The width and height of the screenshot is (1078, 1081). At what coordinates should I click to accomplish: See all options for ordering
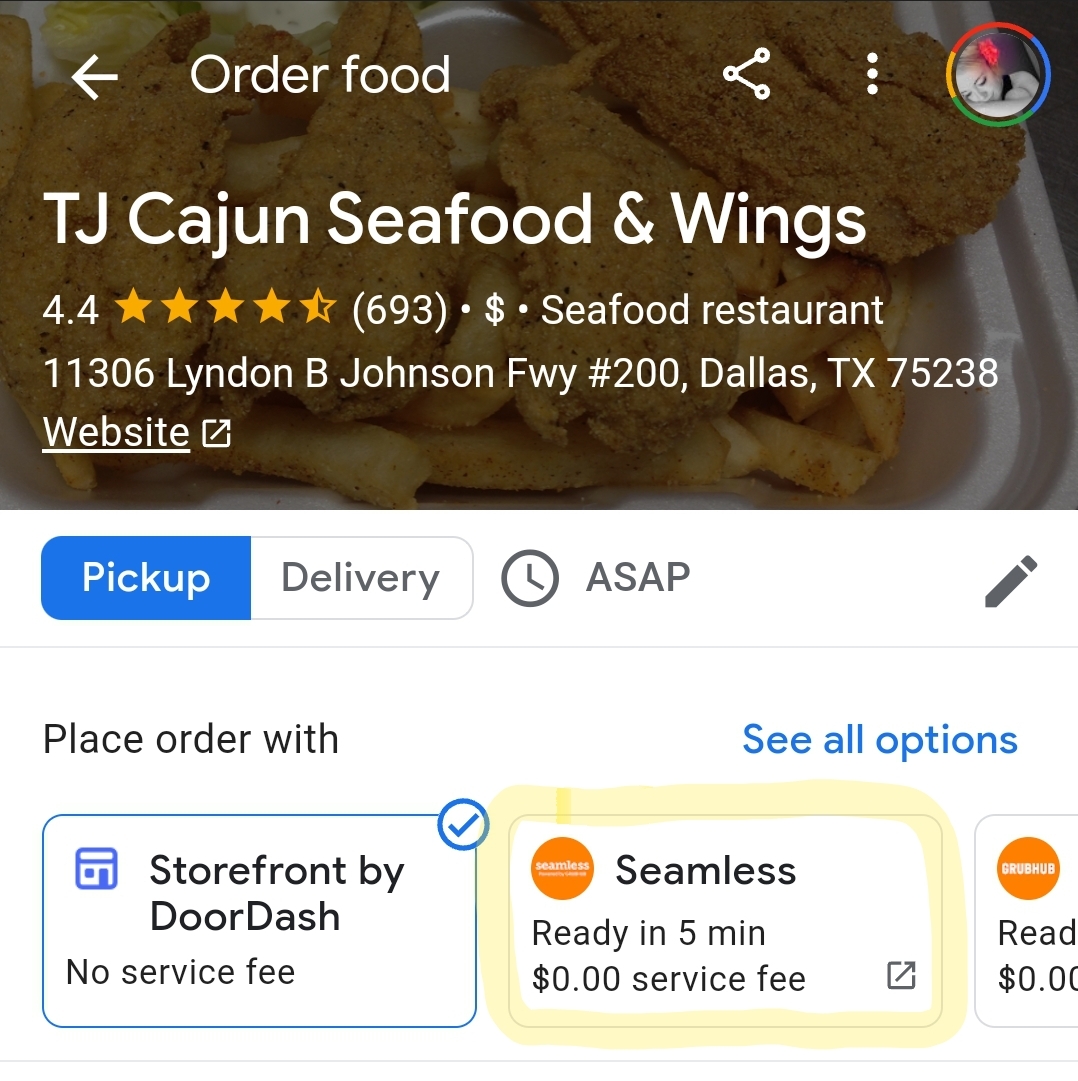879,740
